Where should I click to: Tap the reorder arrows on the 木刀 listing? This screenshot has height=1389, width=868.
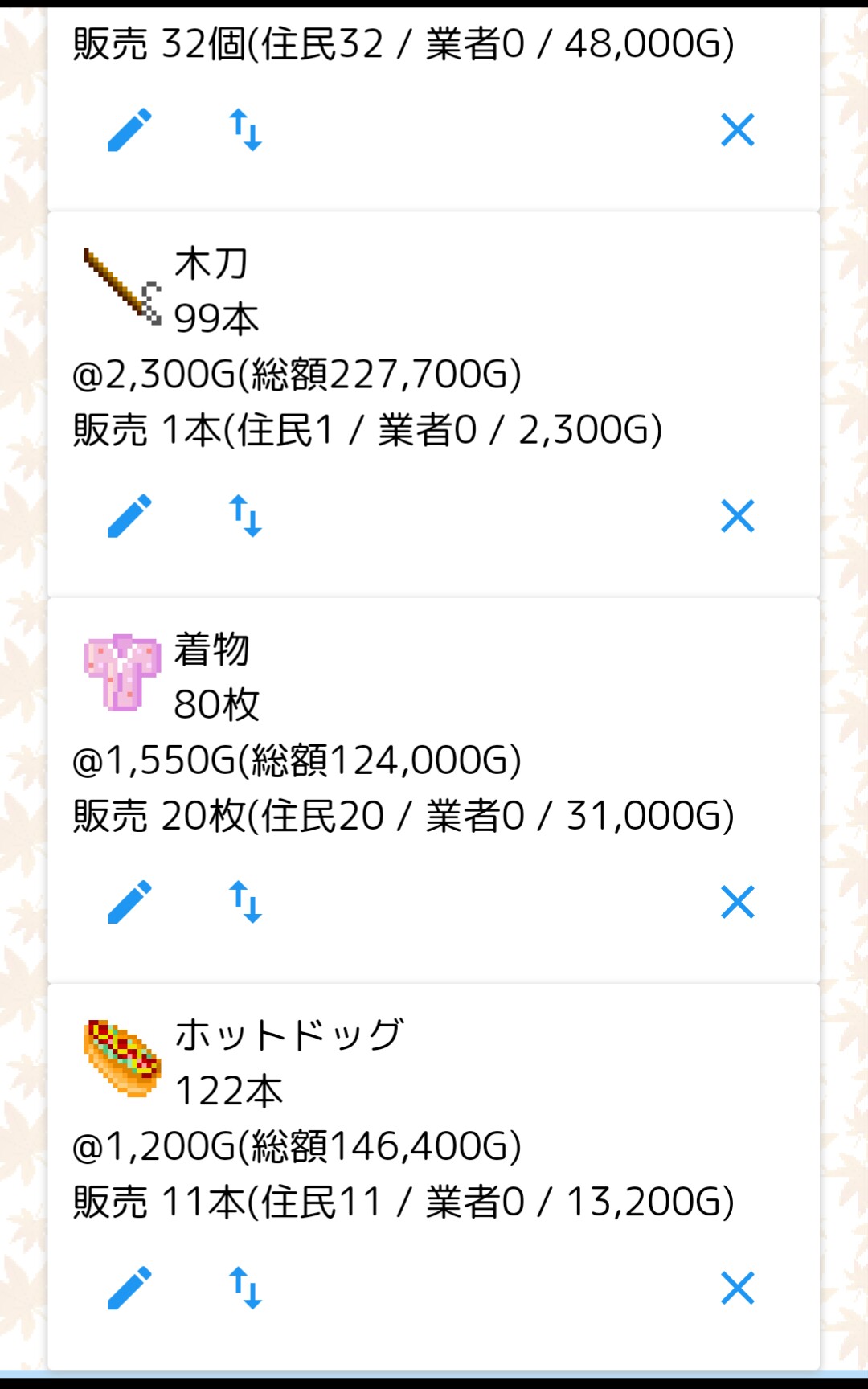pos(246,515)
